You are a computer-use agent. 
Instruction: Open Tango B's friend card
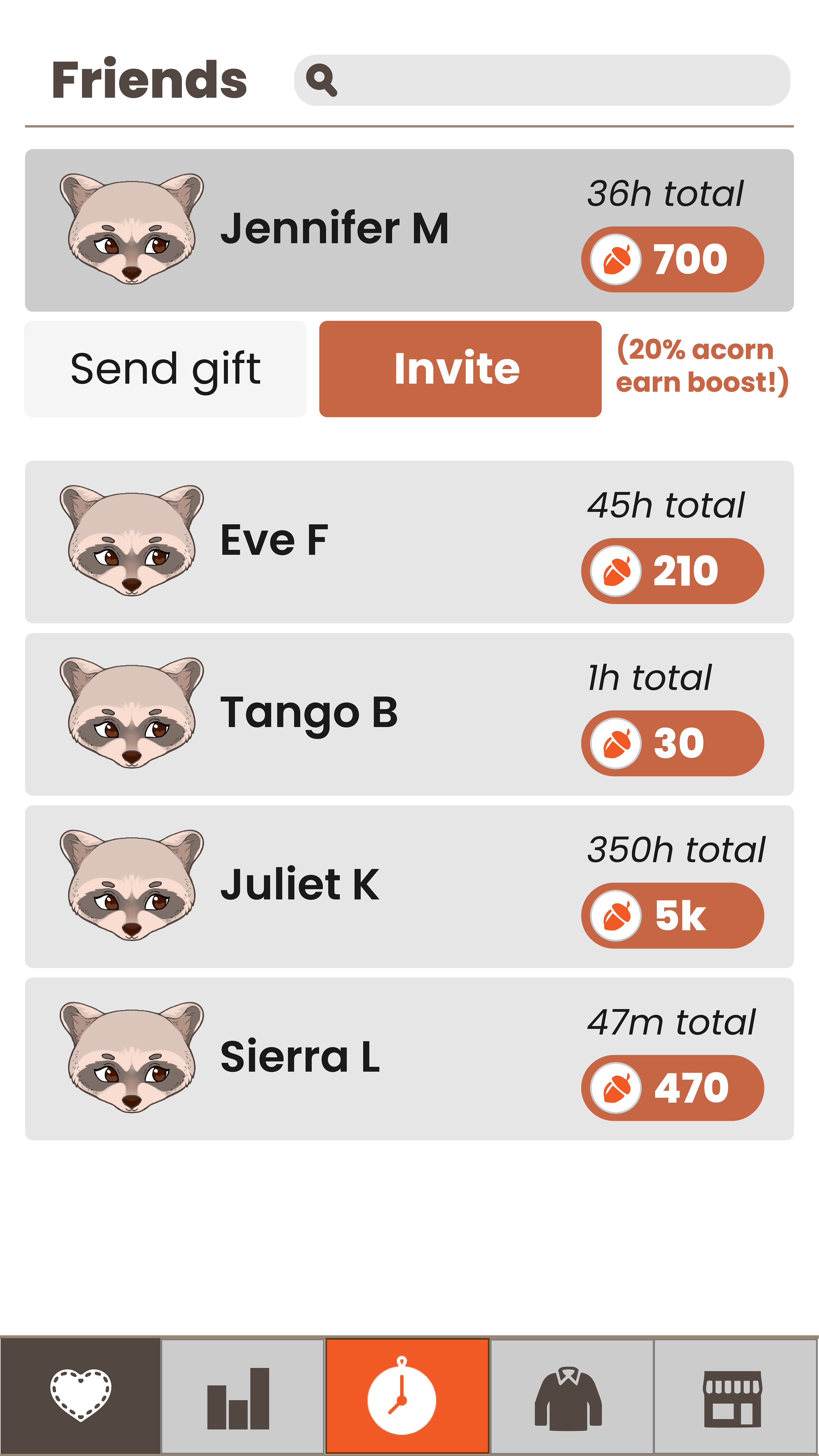[409, 714]
